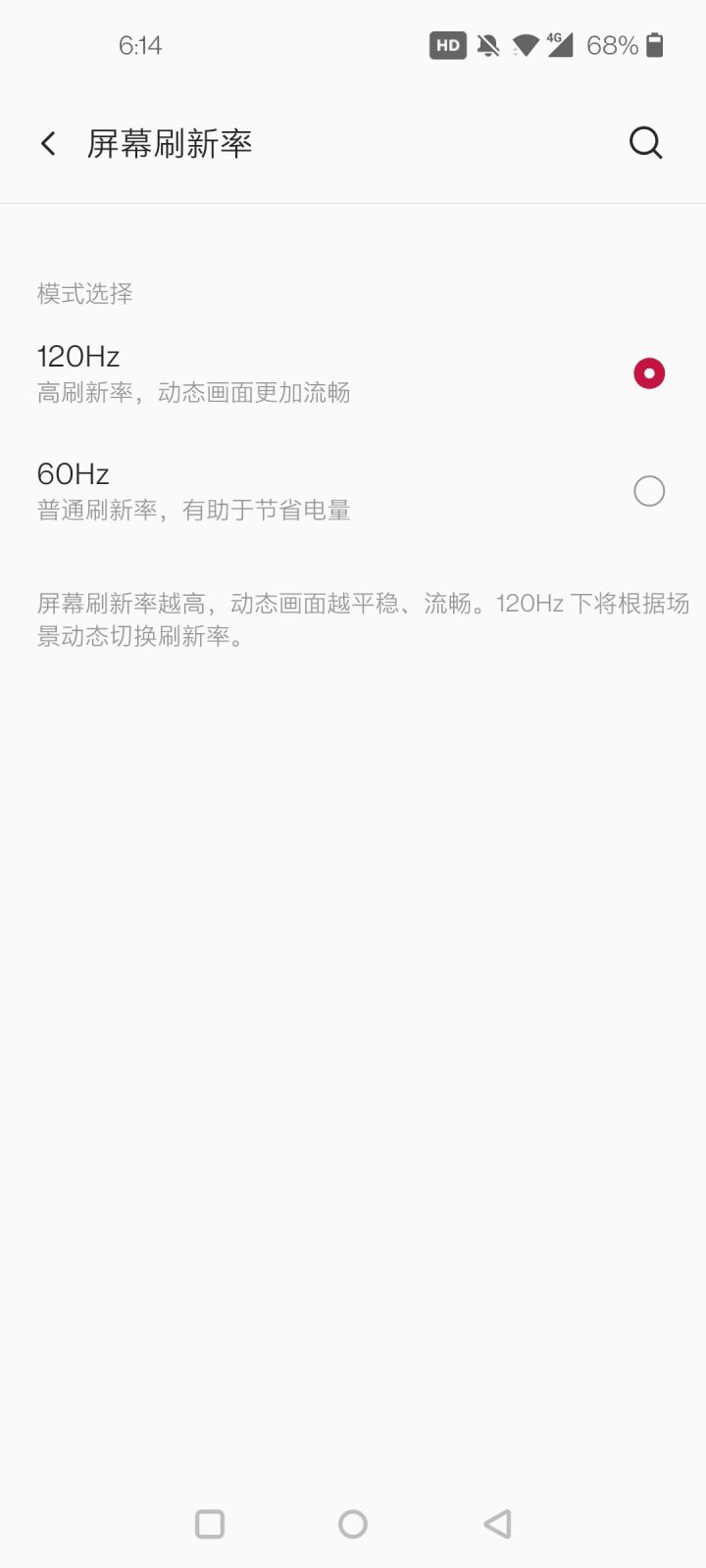Tap the recents square navigation button

pyautogui.click(x=209, y=1524)
